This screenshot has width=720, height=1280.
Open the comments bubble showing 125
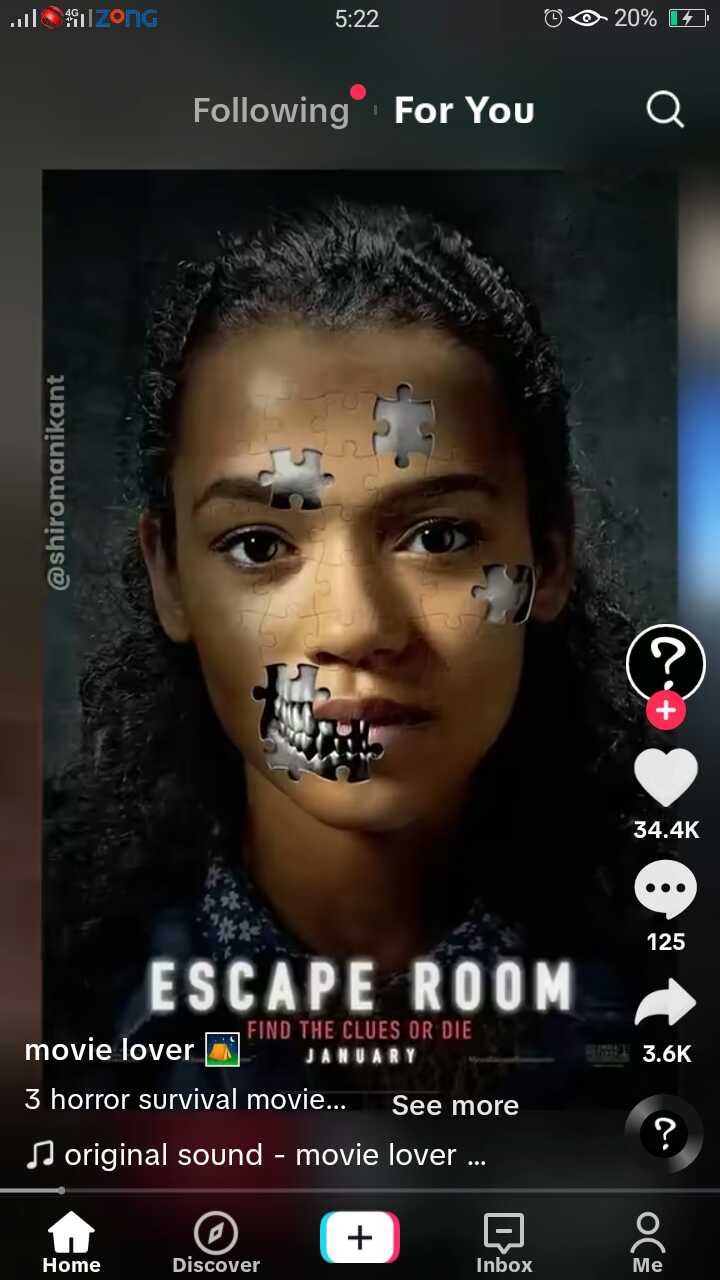pos(666,888)
